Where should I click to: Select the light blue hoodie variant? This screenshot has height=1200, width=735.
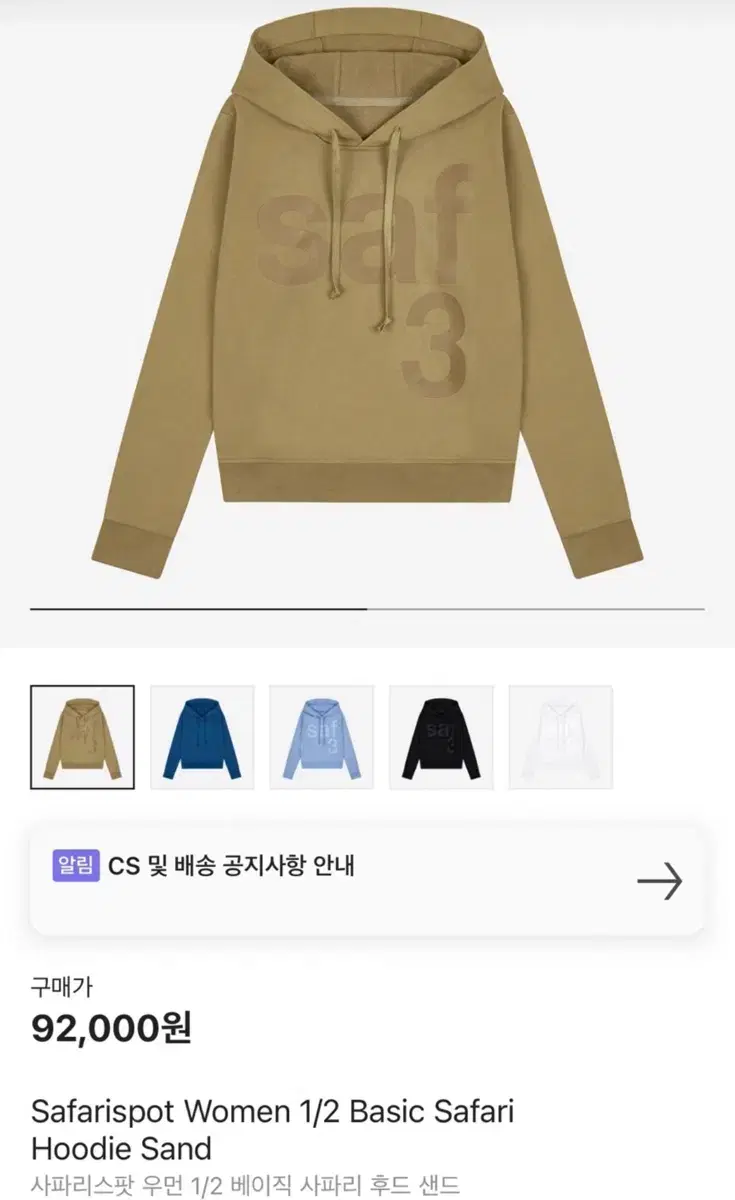320,735
